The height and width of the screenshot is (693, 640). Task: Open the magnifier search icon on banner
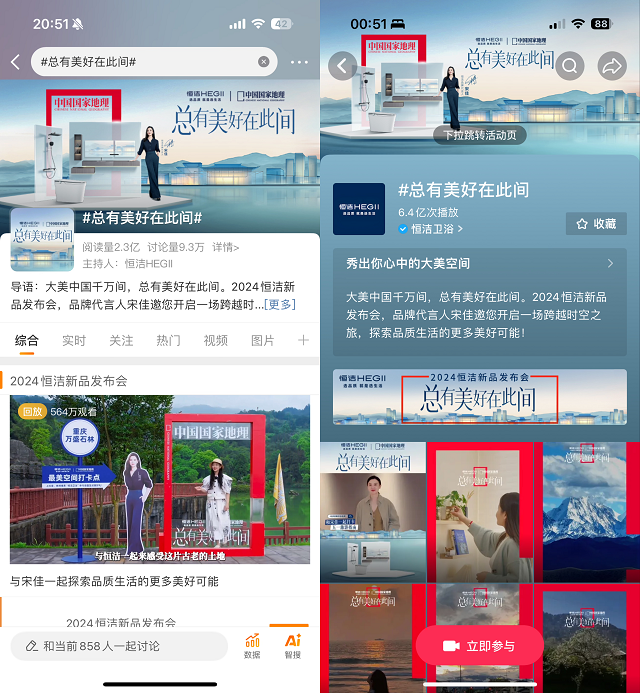(570, 66)
